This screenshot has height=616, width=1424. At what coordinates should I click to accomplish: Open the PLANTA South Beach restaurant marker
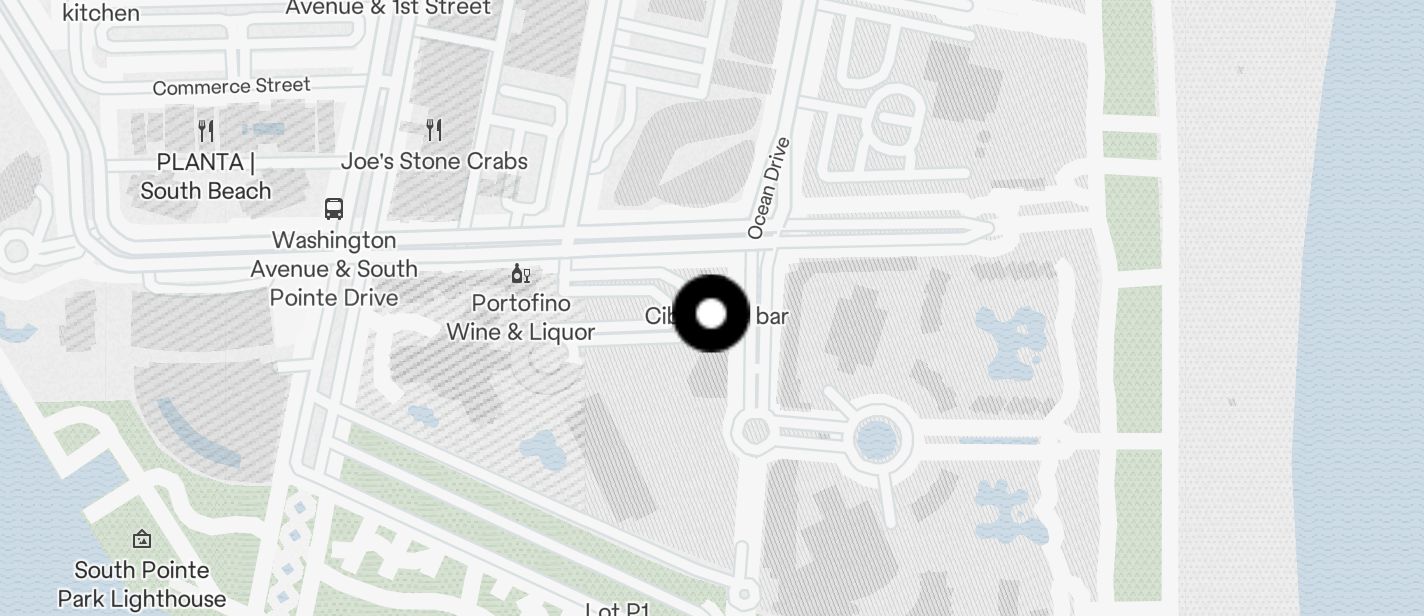(x=206, y=130)
